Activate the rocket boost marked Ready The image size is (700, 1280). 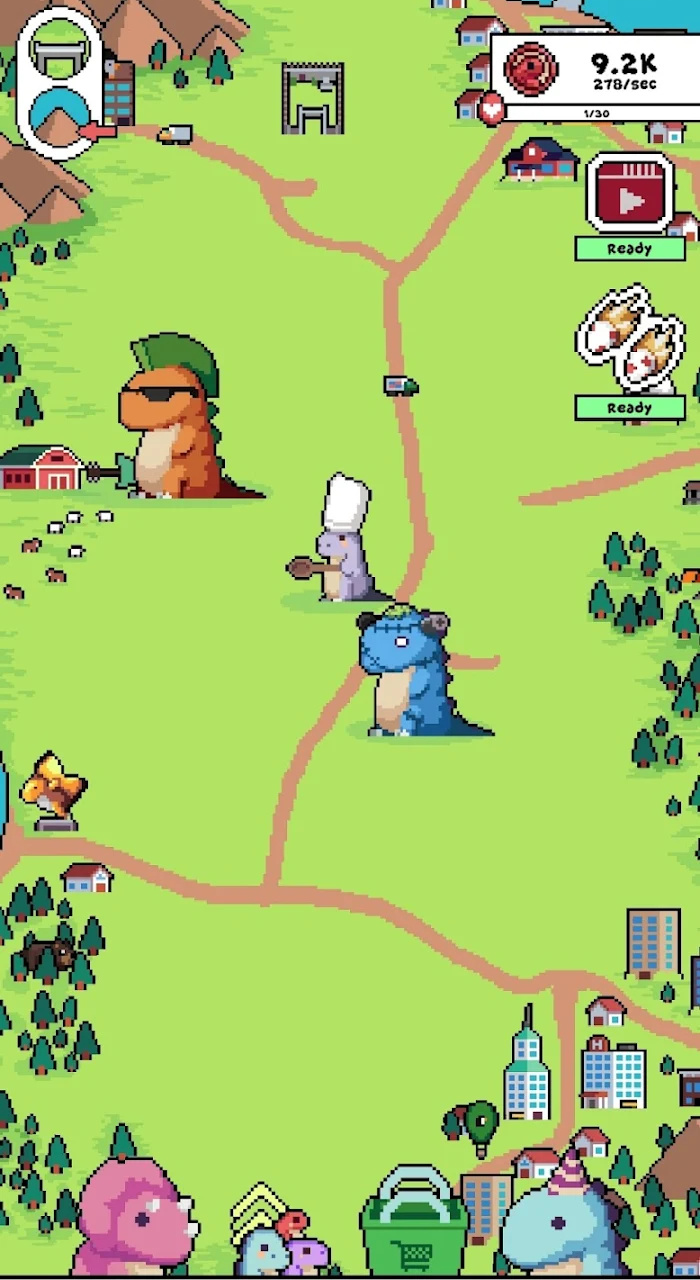pos(629,340)
